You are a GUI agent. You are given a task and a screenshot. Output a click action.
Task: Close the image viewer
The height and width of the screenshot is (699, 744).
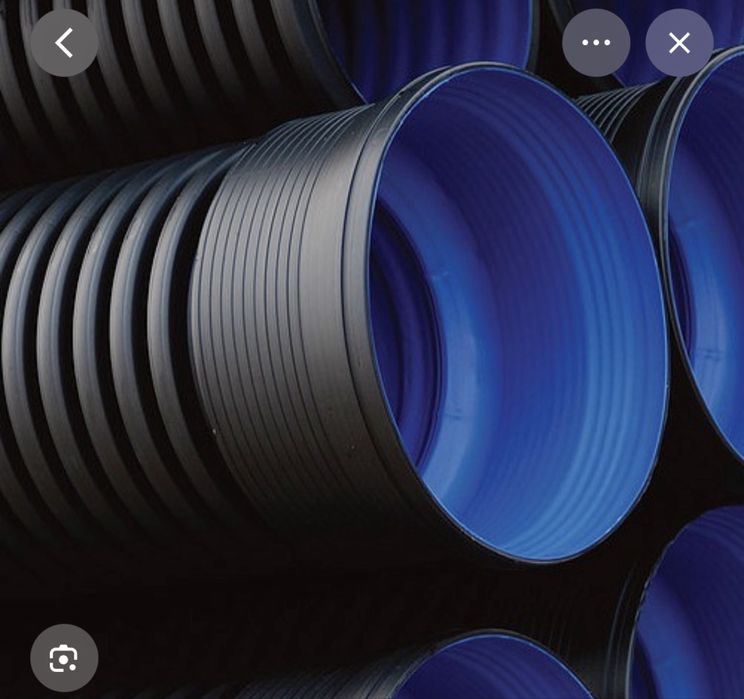click(x=679, y=43)
